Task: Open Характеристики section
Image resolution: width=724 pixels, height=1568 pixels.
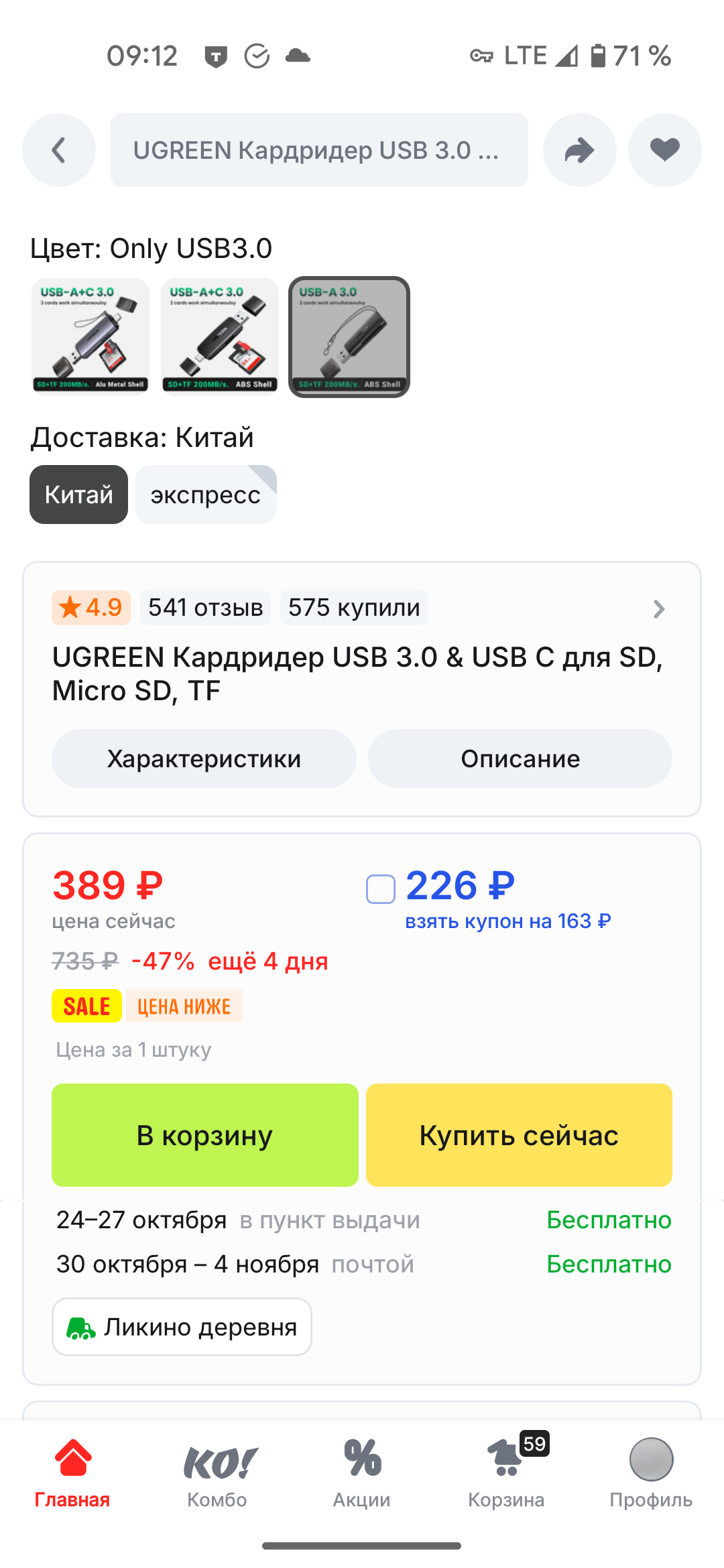Action: coord(204,759)
